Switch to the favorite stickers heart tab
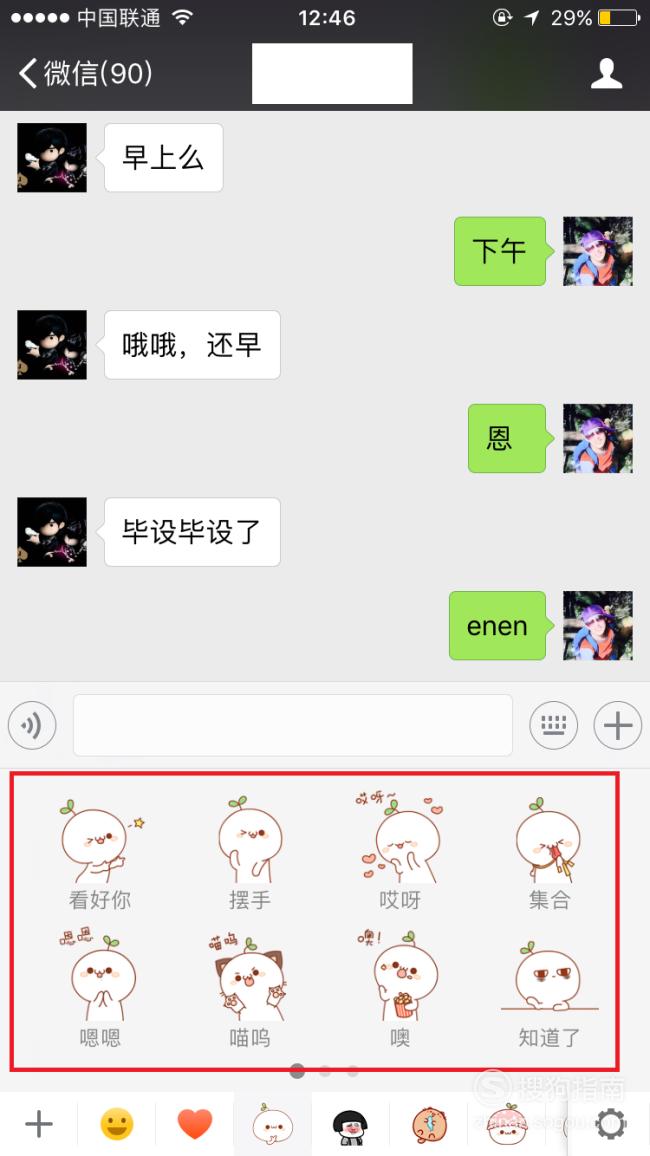 [195, 1124]
